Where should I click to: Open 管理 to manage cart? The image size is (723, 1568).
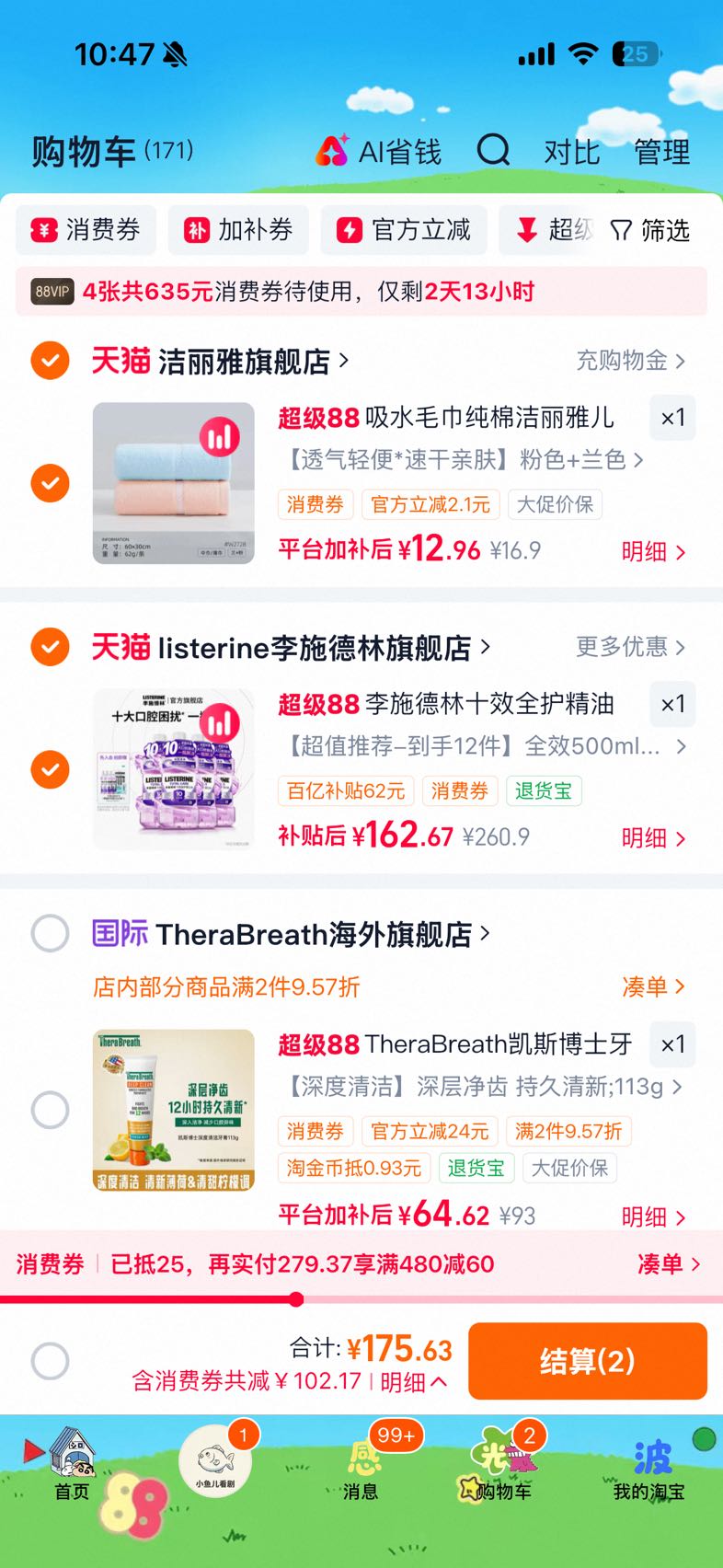(662, 152)
